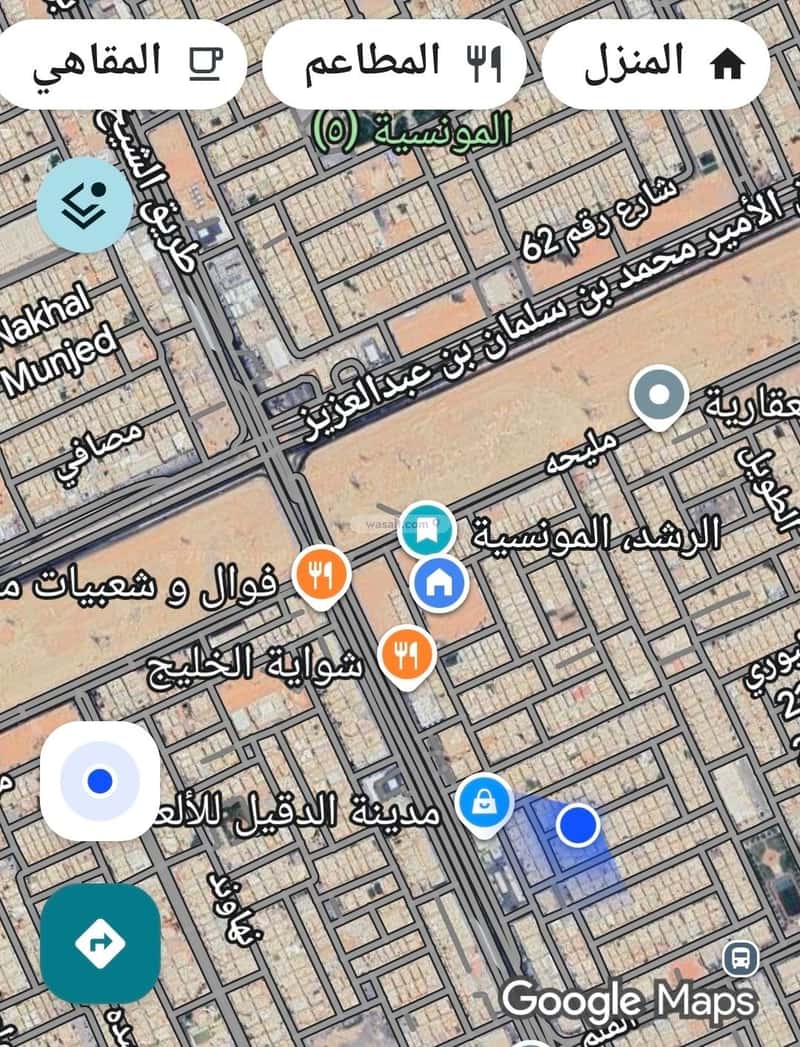The height and width of the screenshot is (1047, 800).
Task: Select the المنزل (Home) chip
Action: point(657,63)
